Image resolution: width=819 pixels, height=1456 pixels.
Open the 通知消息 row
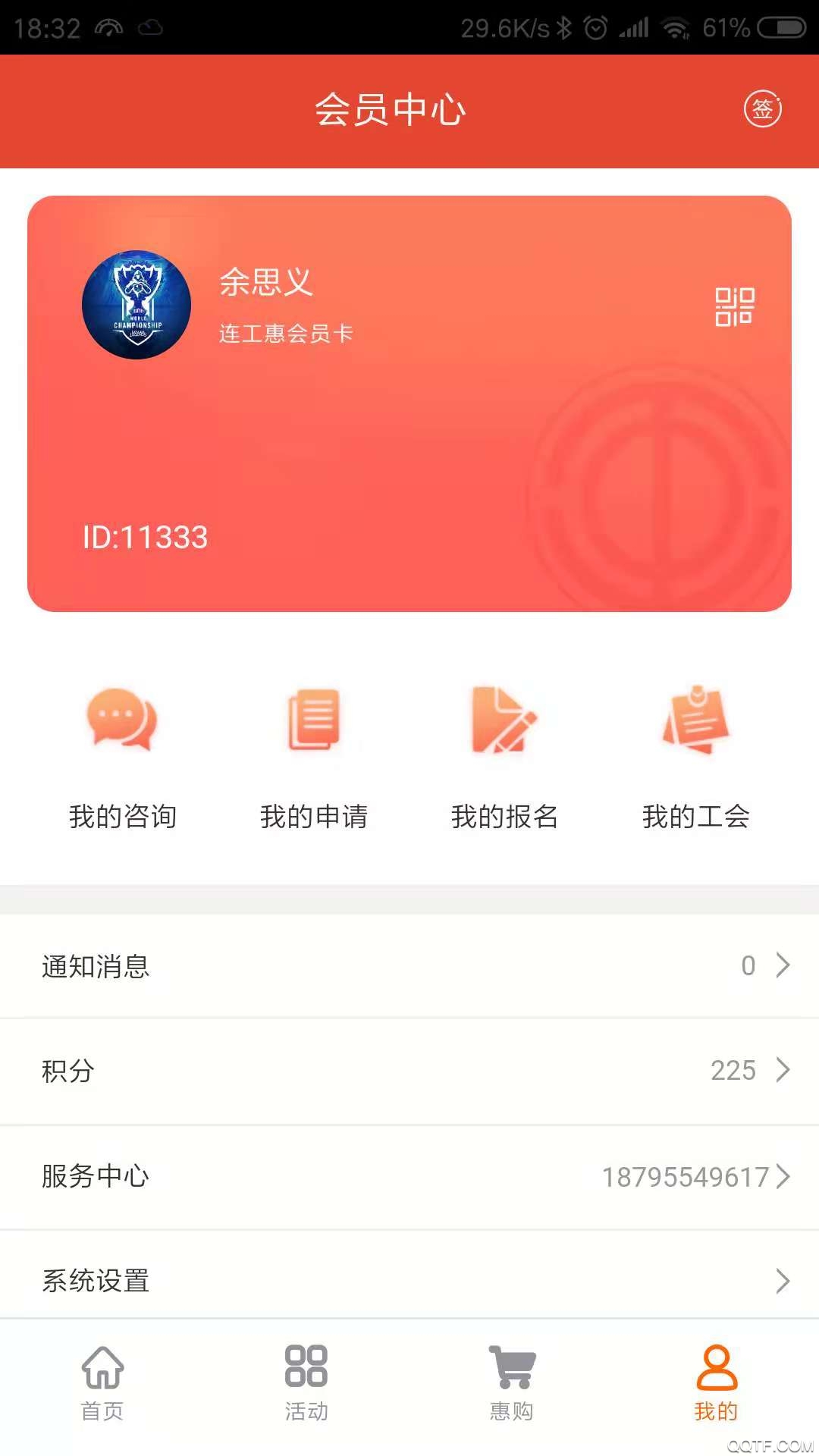click(x=409, y=966)
